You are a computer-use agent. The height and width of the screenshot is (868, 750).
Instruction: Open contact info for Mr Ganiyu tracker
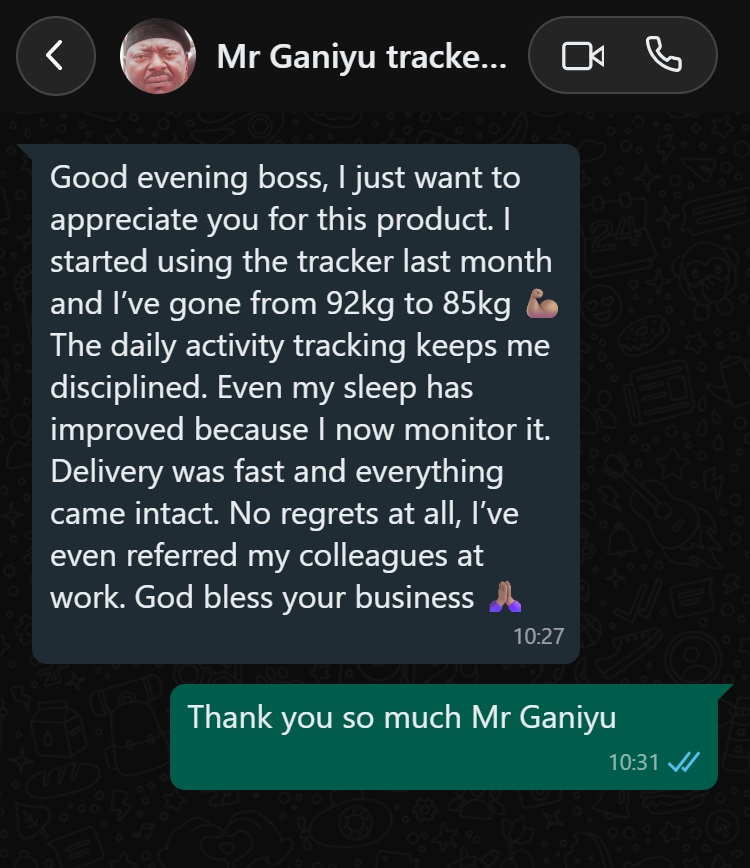coord(361,57)
